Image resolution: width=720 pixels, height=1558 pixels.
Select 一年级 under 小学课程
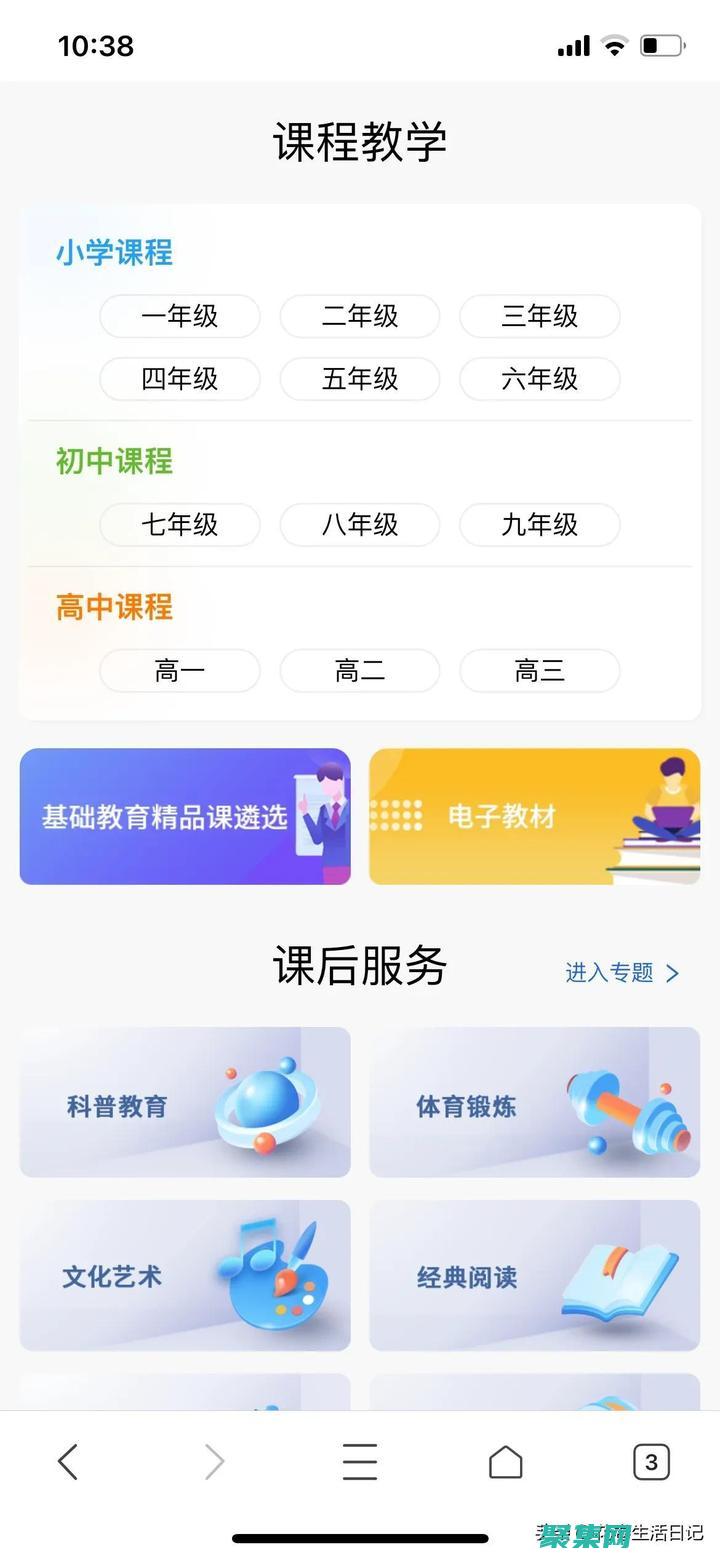tap(180, 317)
